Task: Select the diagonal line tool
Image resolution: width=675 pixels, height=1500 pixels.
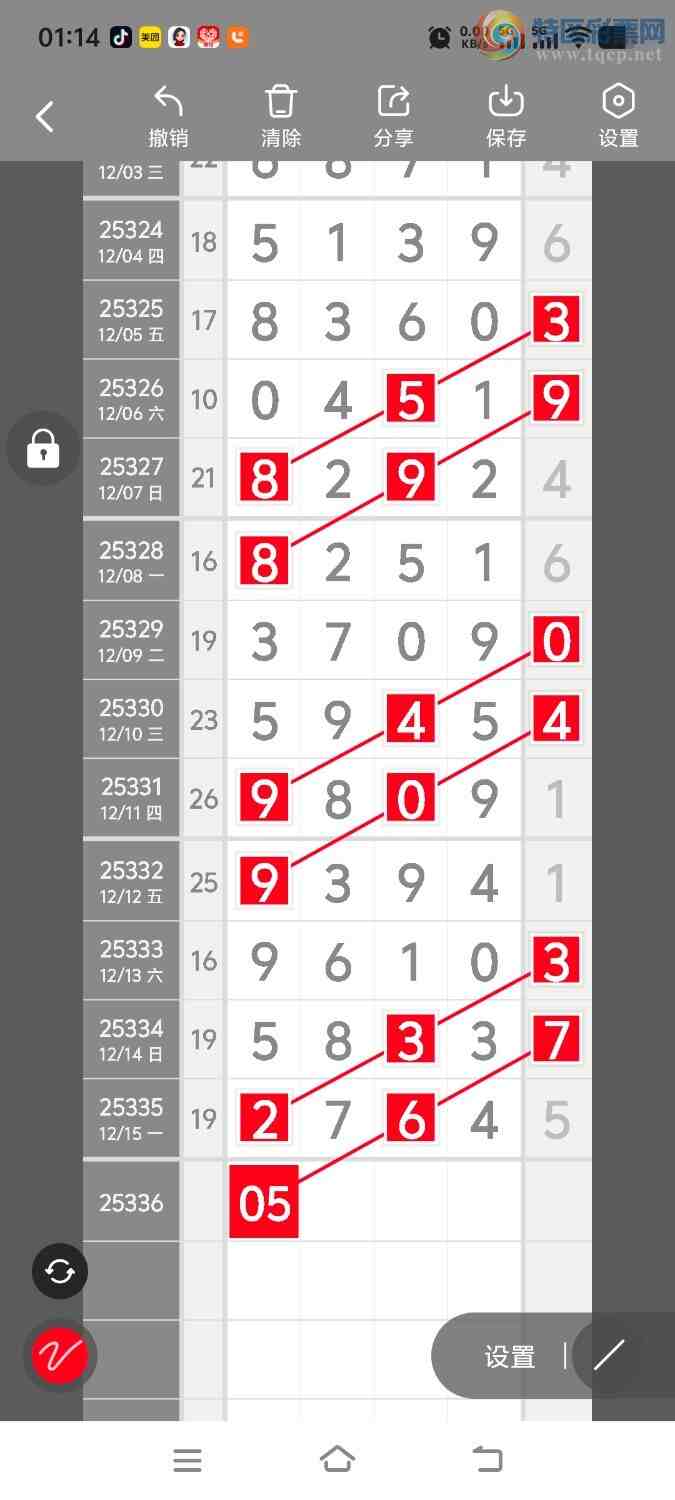Action: click(609, 1356)
